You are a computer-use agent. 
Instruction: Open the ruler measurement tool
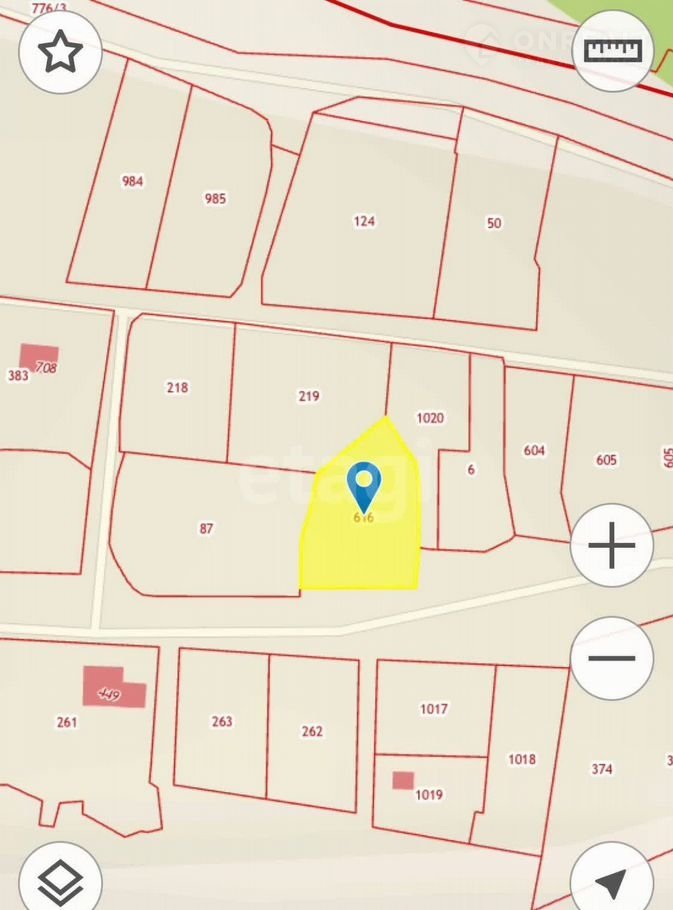[x=612, y=52]
